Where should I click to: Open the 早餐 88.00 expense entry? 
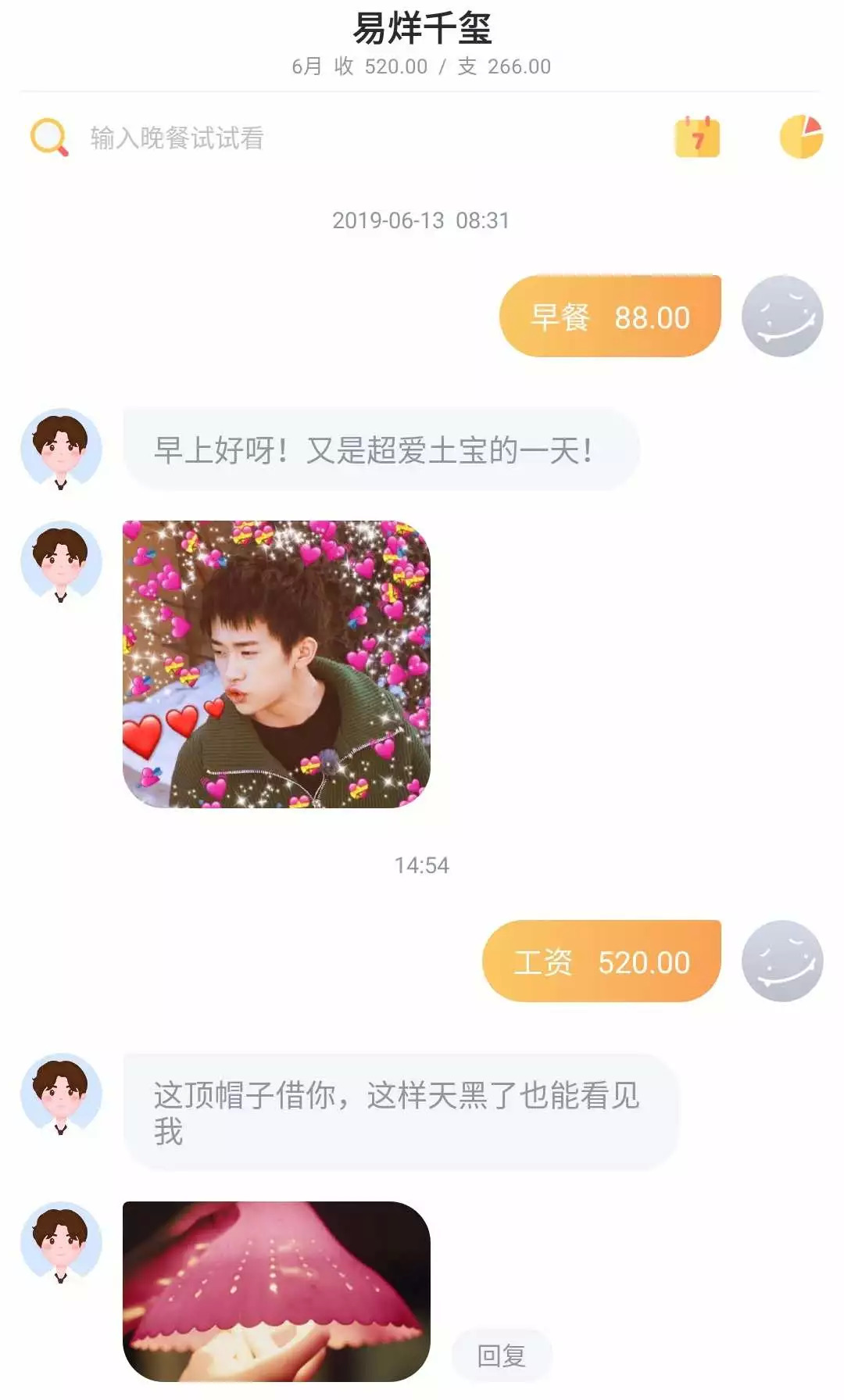610,317
